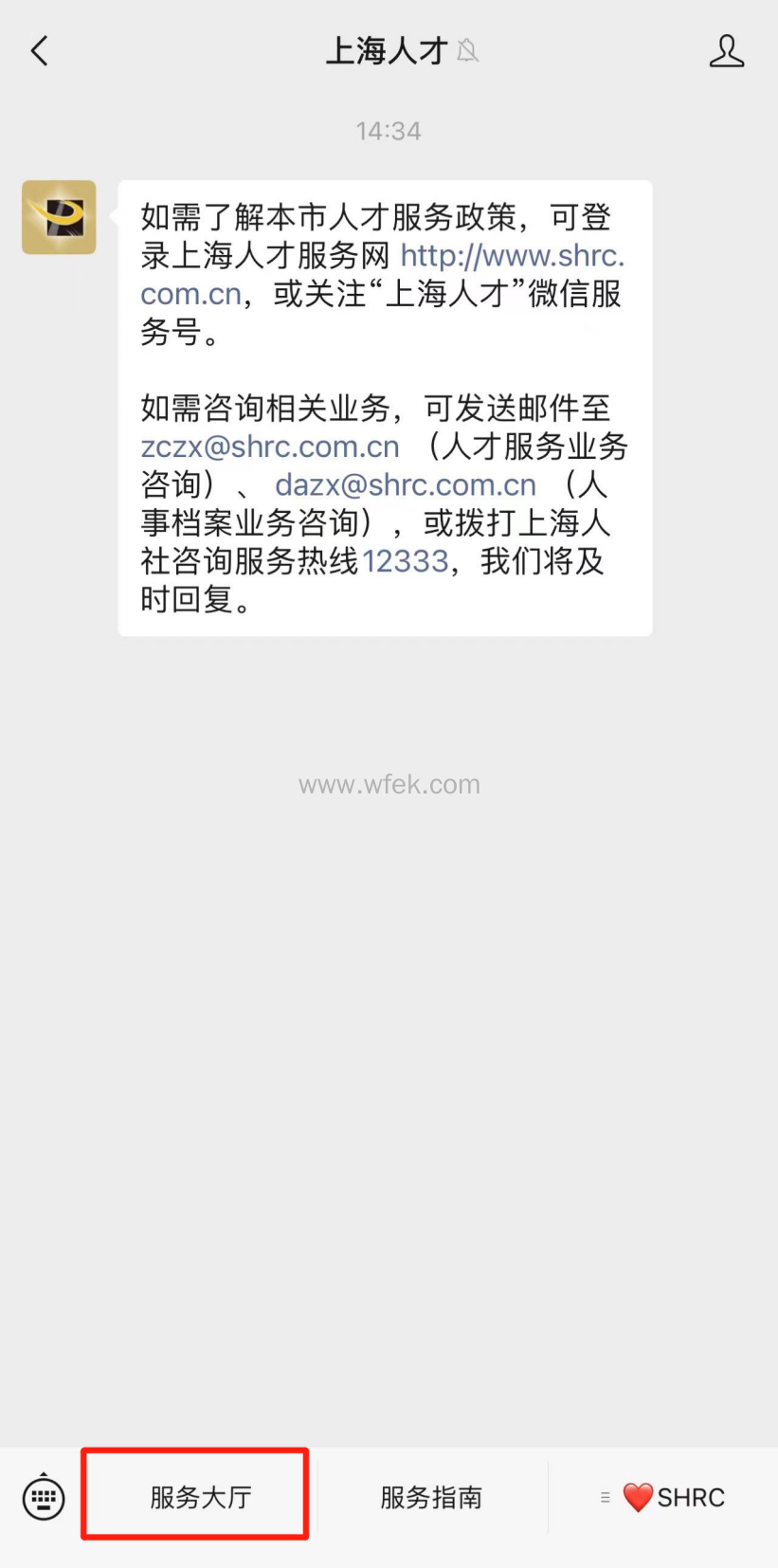
Task: Call the 12333 hotline number
Action: [405, 561]
